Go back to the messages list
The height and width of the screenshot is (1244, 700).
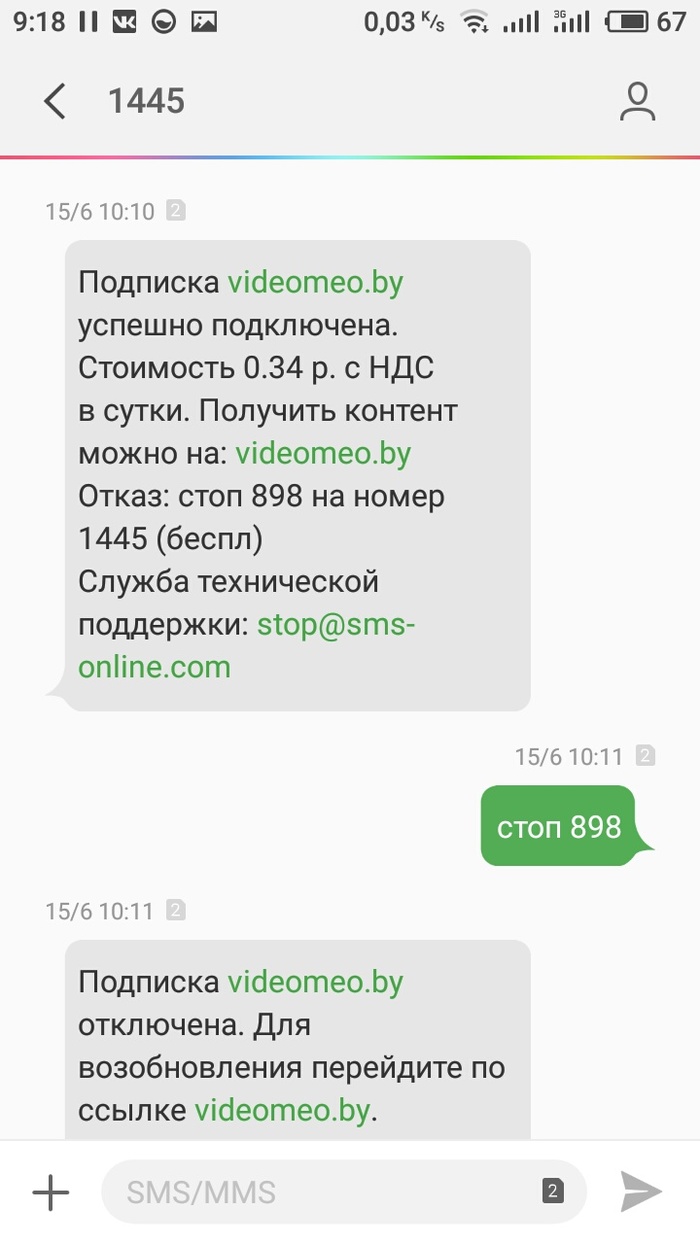pyautogui.click(x=55, y=101)
